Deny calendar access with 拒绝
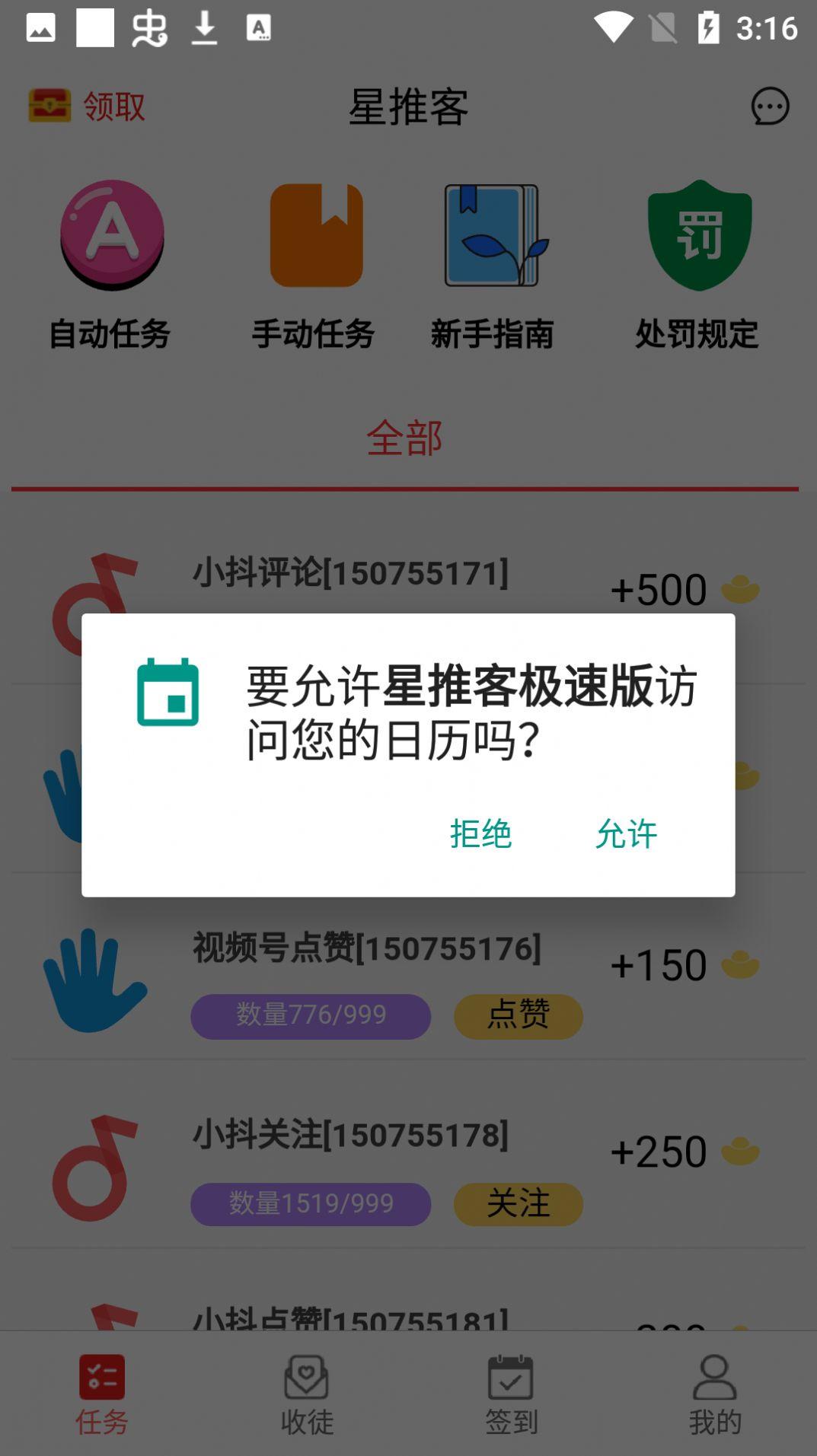This screenshot has height=1456, width=817. [x=480, y=833]
